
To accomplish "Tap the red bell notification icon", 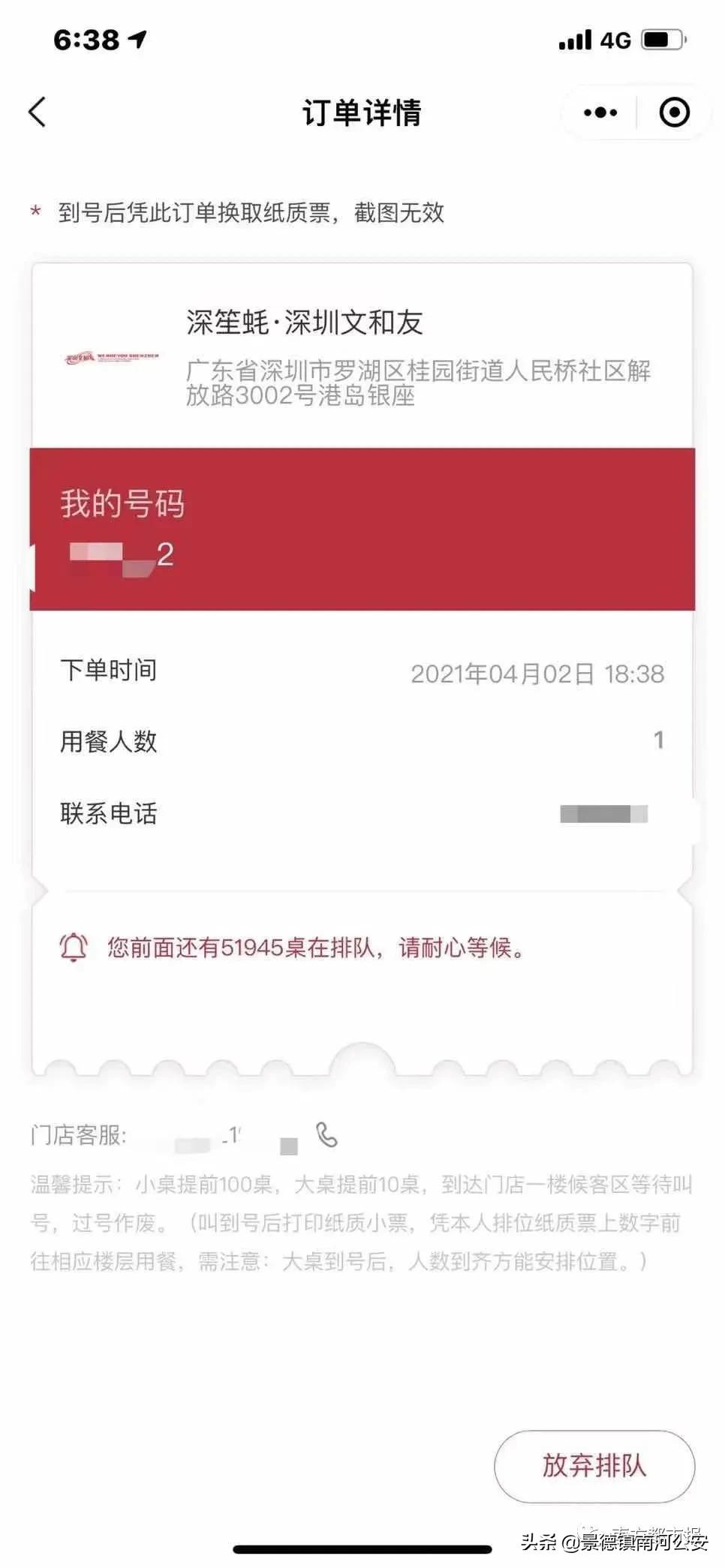I will 71,948.
